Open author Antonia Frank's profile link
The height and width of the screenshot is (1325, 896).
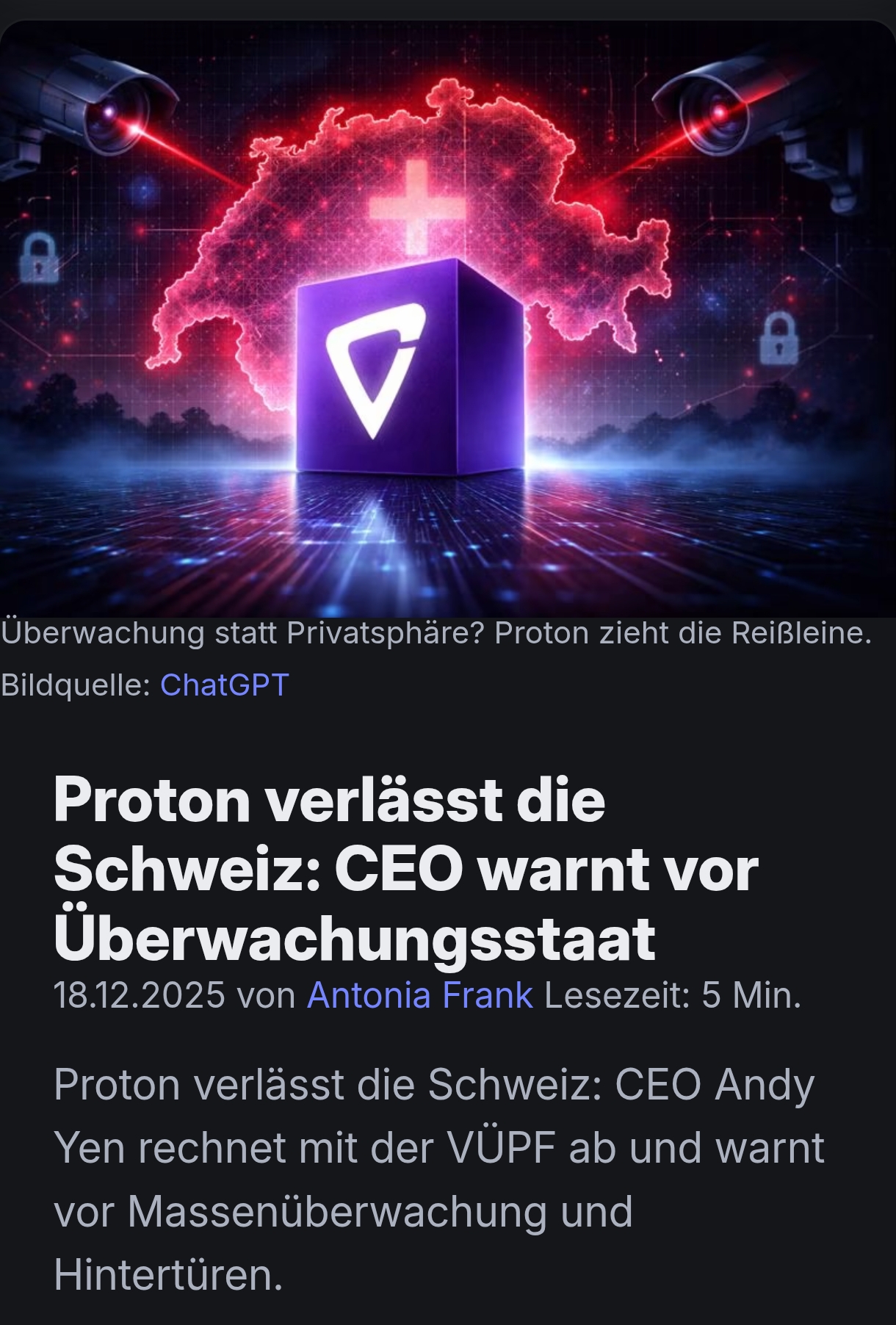pos(419,995)
